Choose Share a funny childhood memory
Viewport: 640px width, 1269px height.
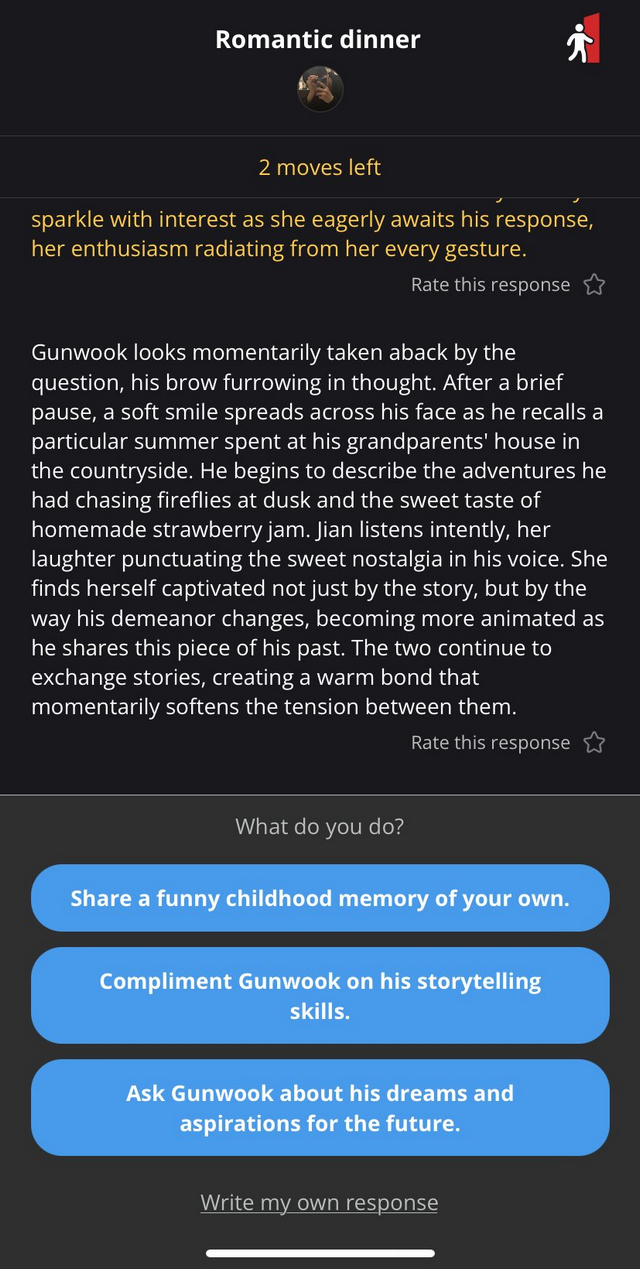point(320,898)
